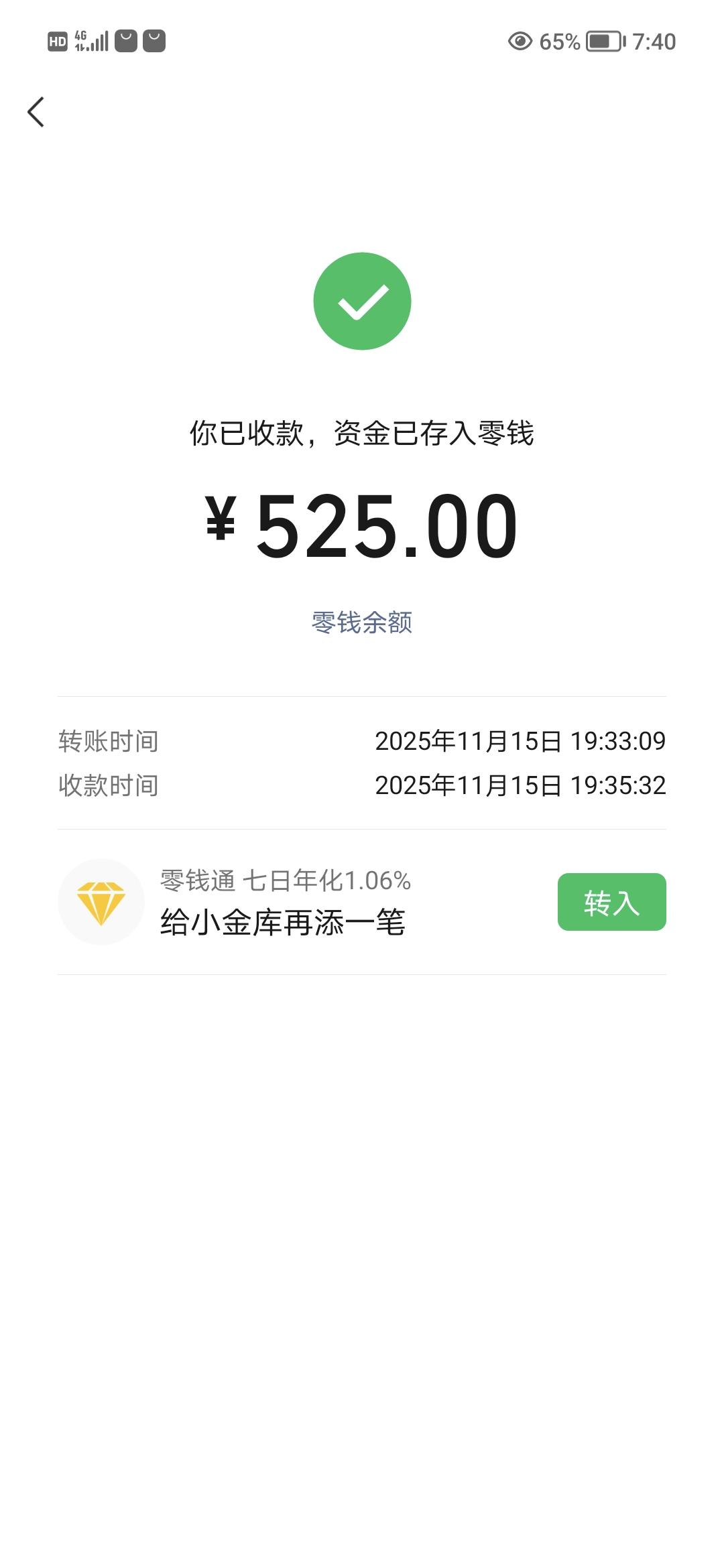The width and height of the screenshot is (724, 1568).
Task: Tap the HD indicator in the status bar
Action: [57, 42]
